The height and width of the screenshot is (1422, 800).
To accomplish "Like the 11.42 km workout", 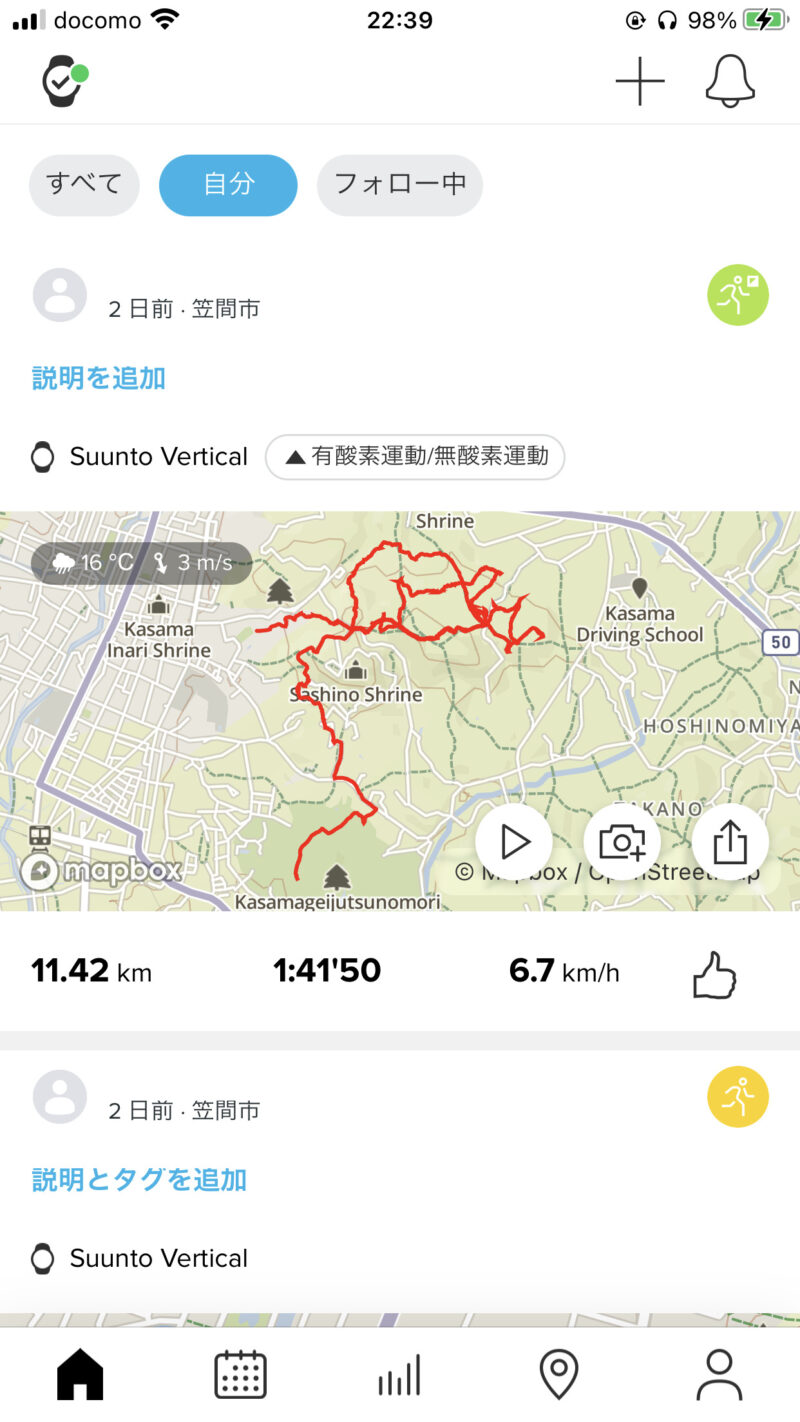I will tap(714, 974).
